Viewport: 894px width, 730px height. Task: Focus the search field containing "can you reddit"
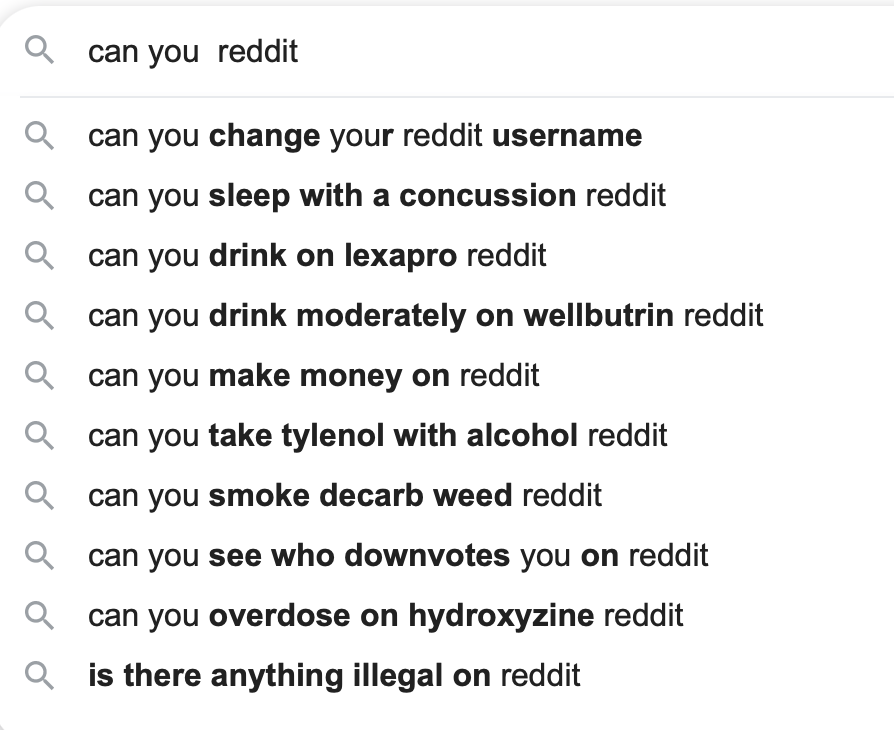(x=450, y=52)
